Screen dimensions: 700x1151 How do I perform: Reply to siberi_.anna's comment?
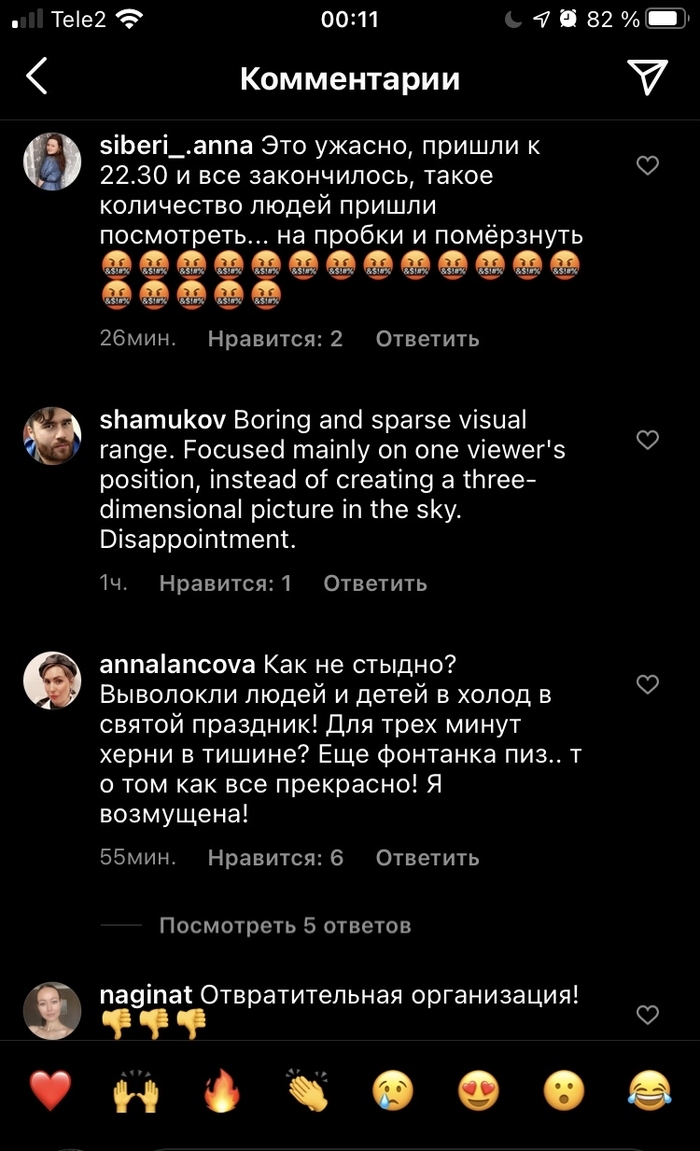click(x=427, y=339)
